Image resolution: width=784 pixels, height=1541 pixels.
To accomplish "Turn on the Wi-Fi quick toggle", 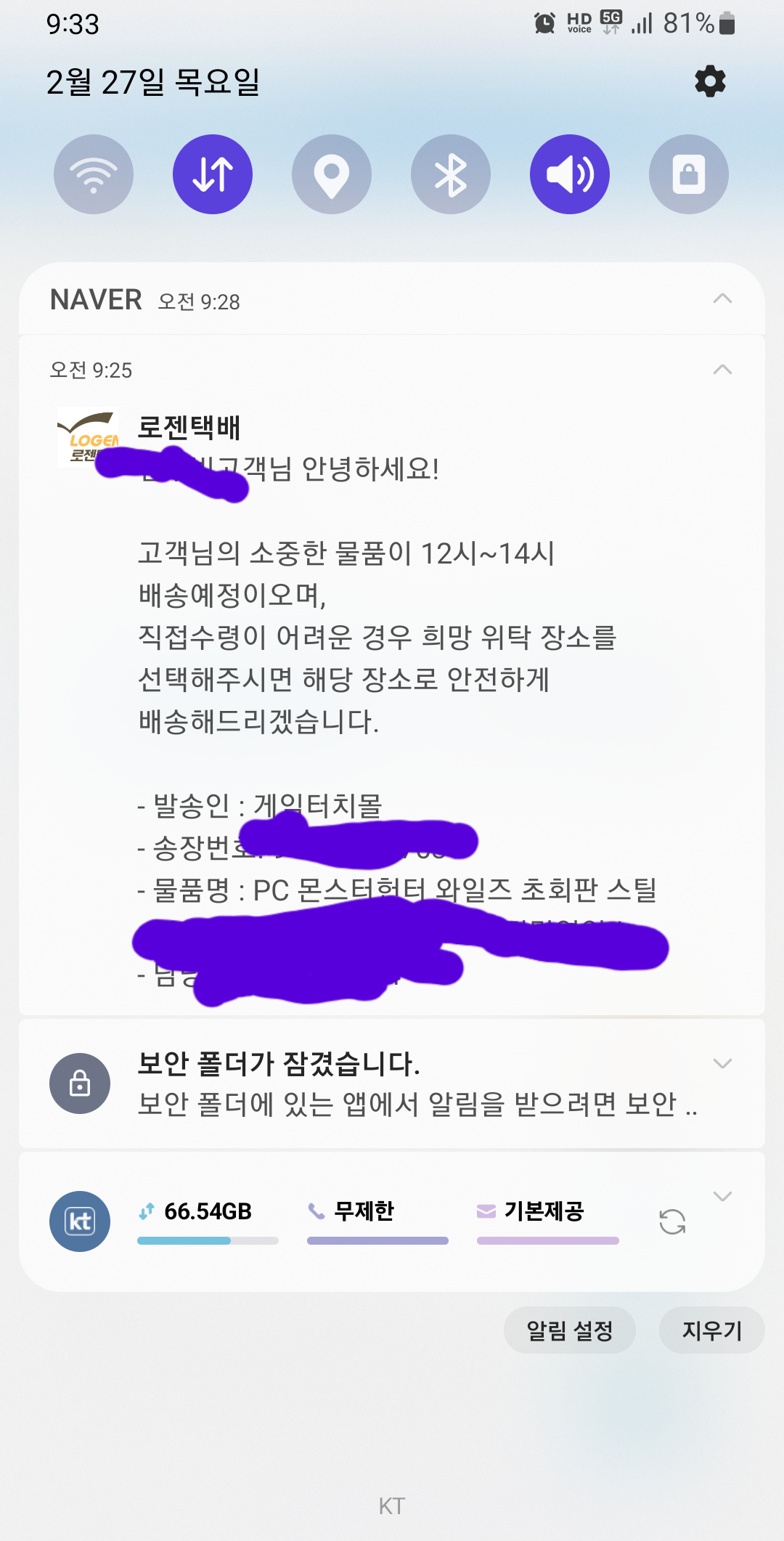I will tap(94, 174).
